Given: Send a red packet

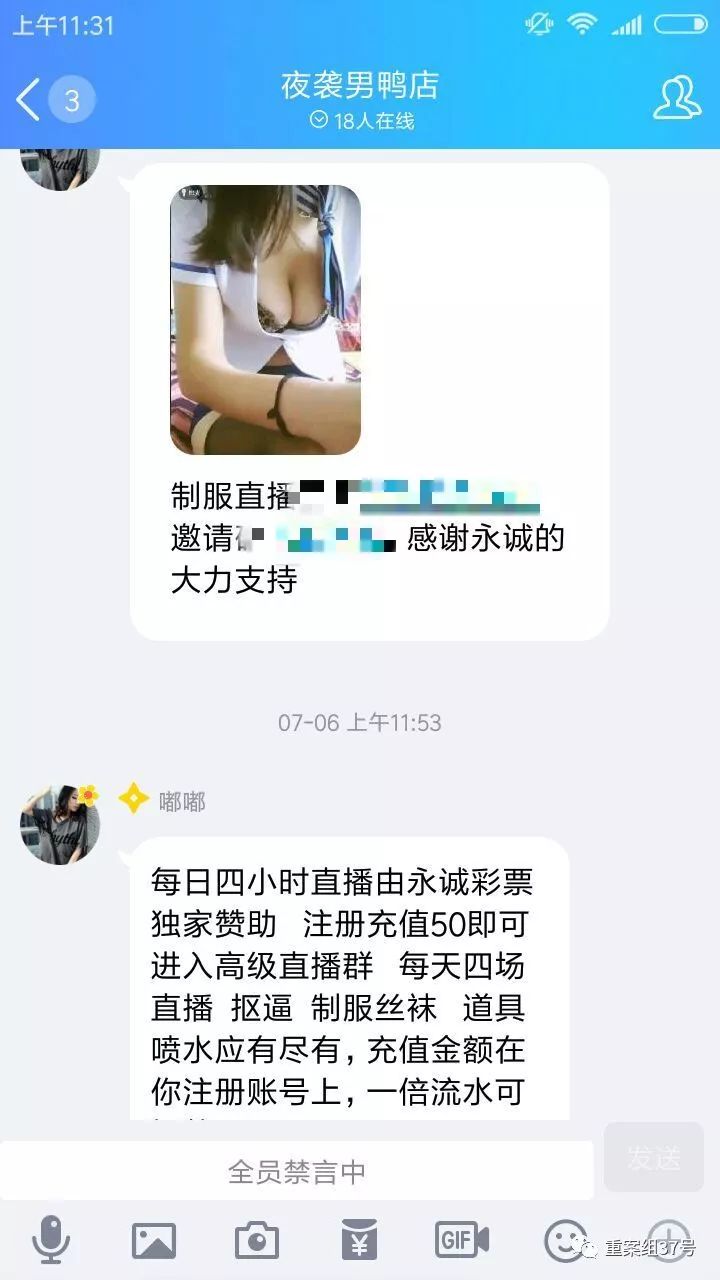Looking at the screenshot, I should pos(358,1241).
